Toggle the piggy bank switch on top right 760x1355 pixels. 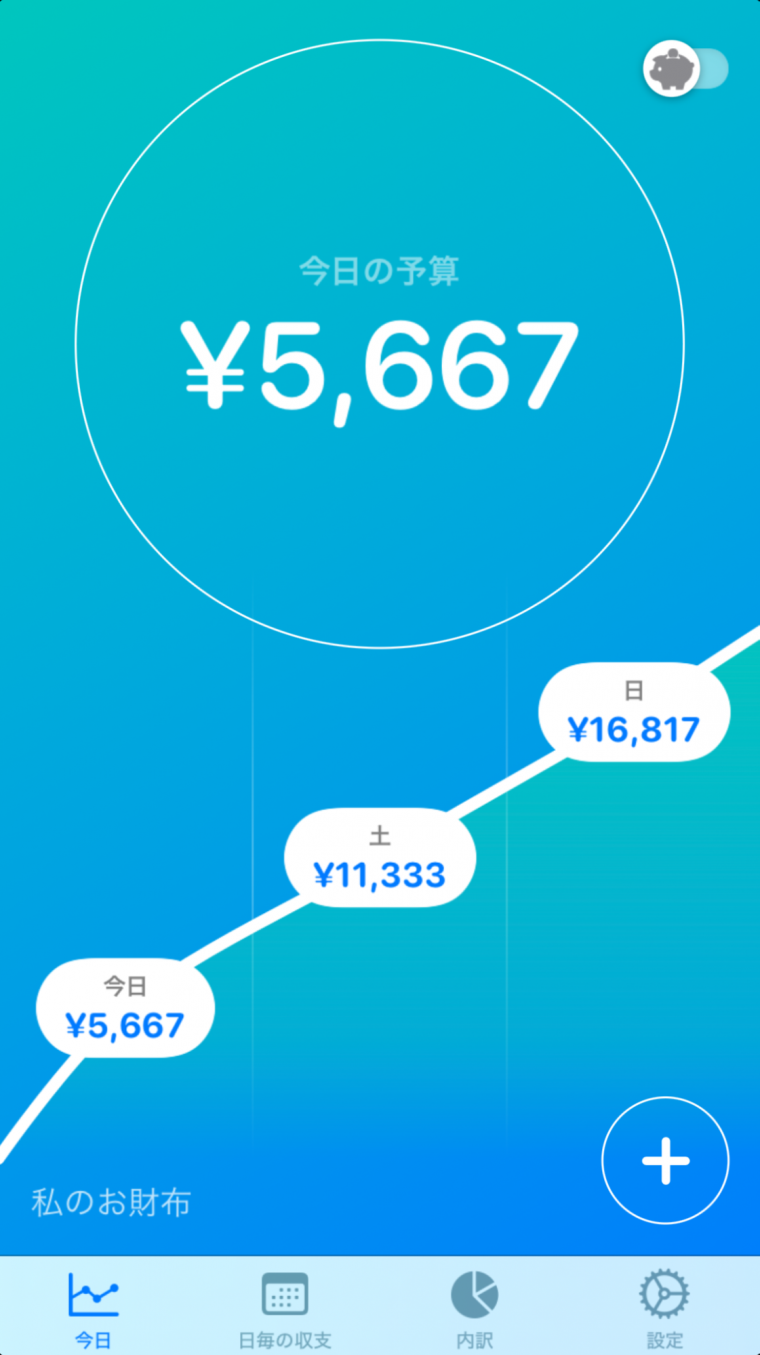686,69
